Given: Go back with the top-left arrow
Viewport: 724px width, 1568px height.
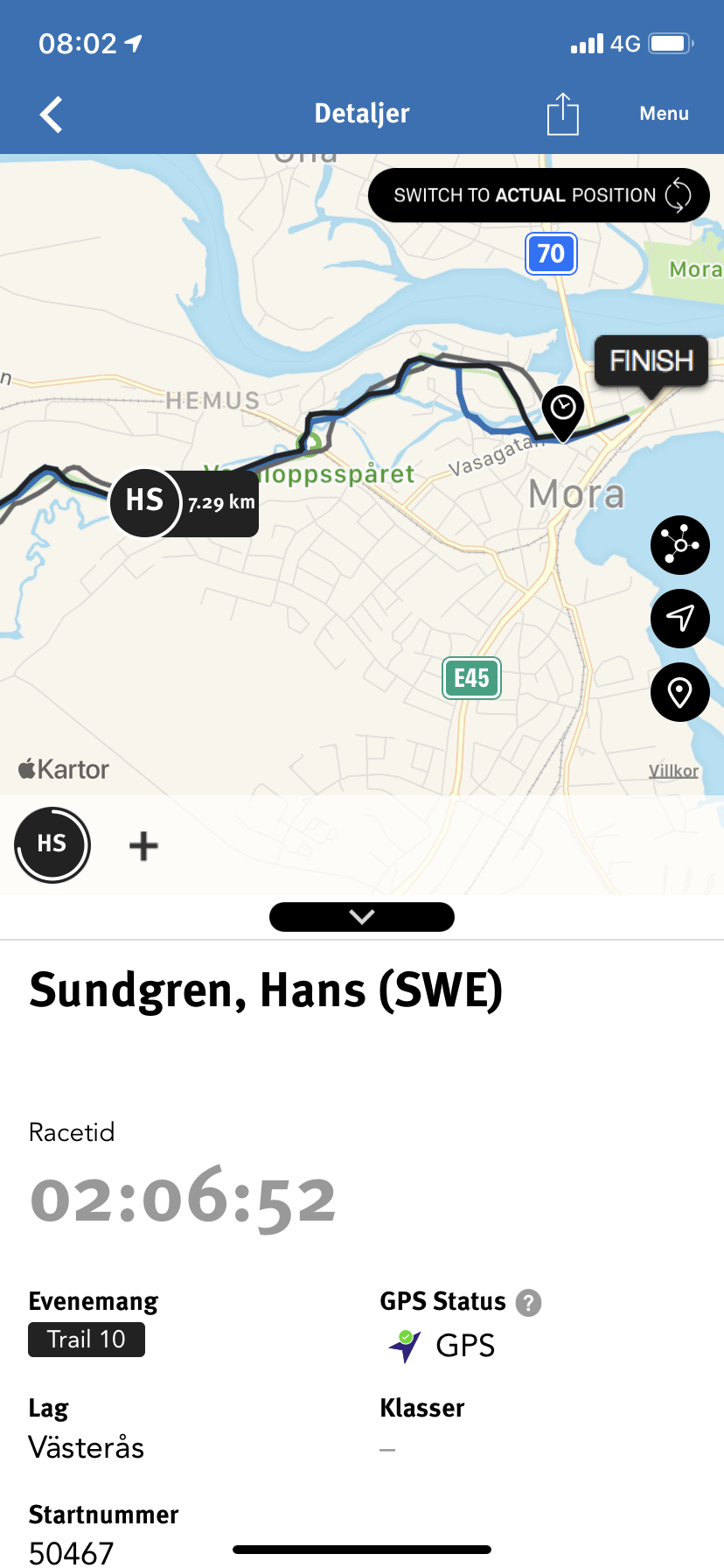Looking at the screenshot, I should tap(52, 115).
